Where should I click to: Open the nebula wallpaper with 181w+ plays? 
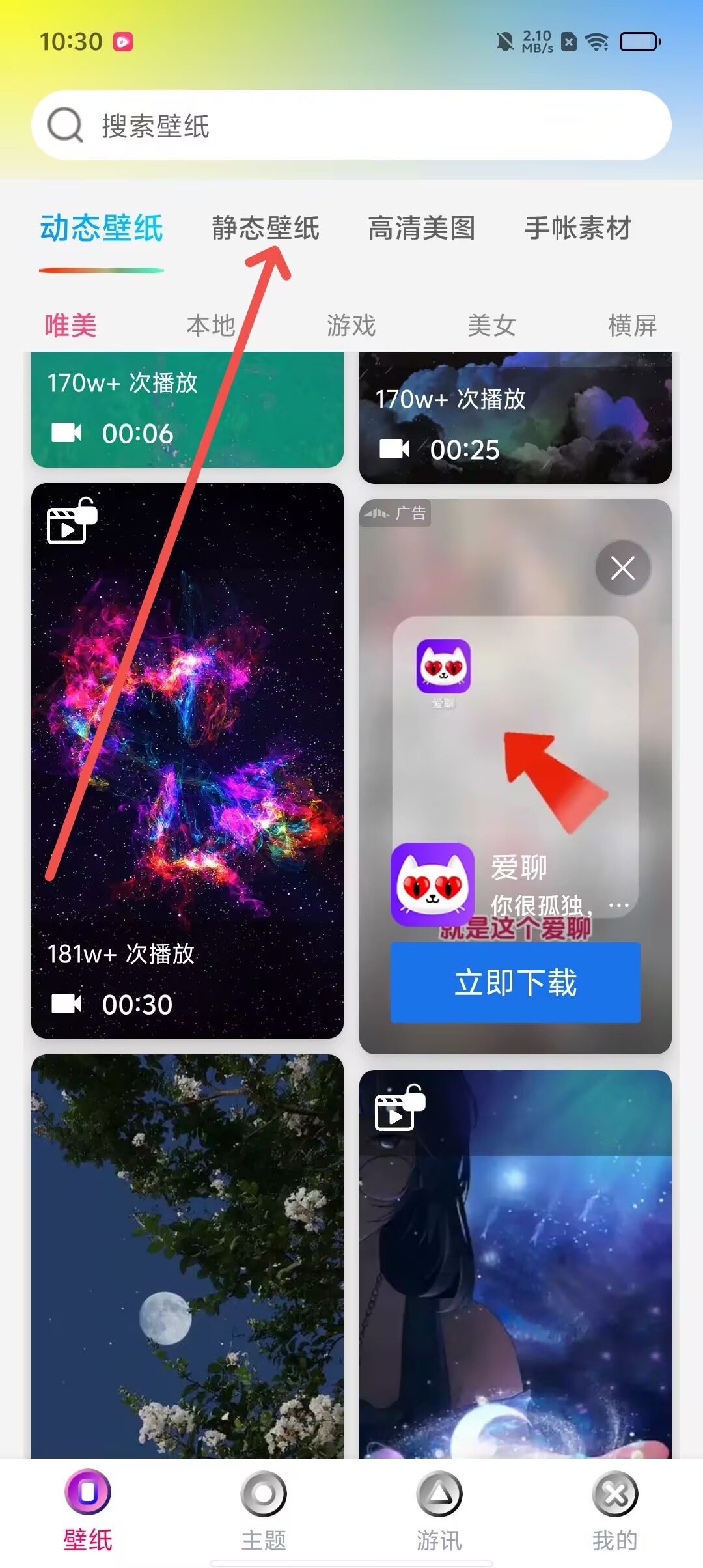click(x=187, y=760)
